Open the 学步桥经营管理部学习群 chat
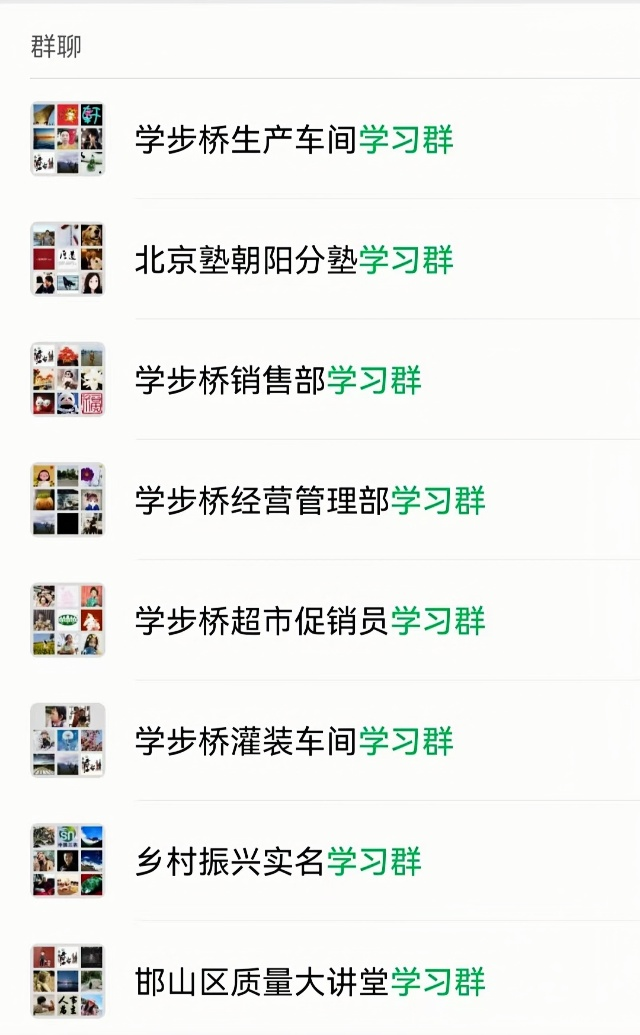Image resolution: width=640 pixels, height=1035 pixels. pyautogui.click(x=310, y=500)
